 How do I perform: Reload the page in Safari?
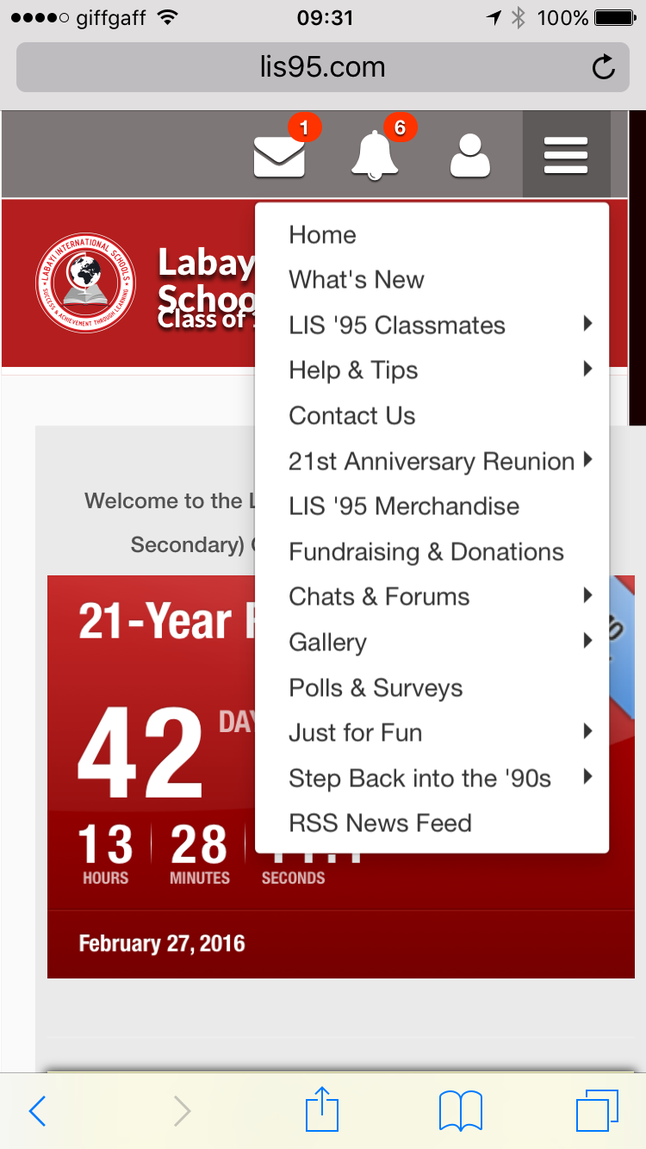[603, 67]
